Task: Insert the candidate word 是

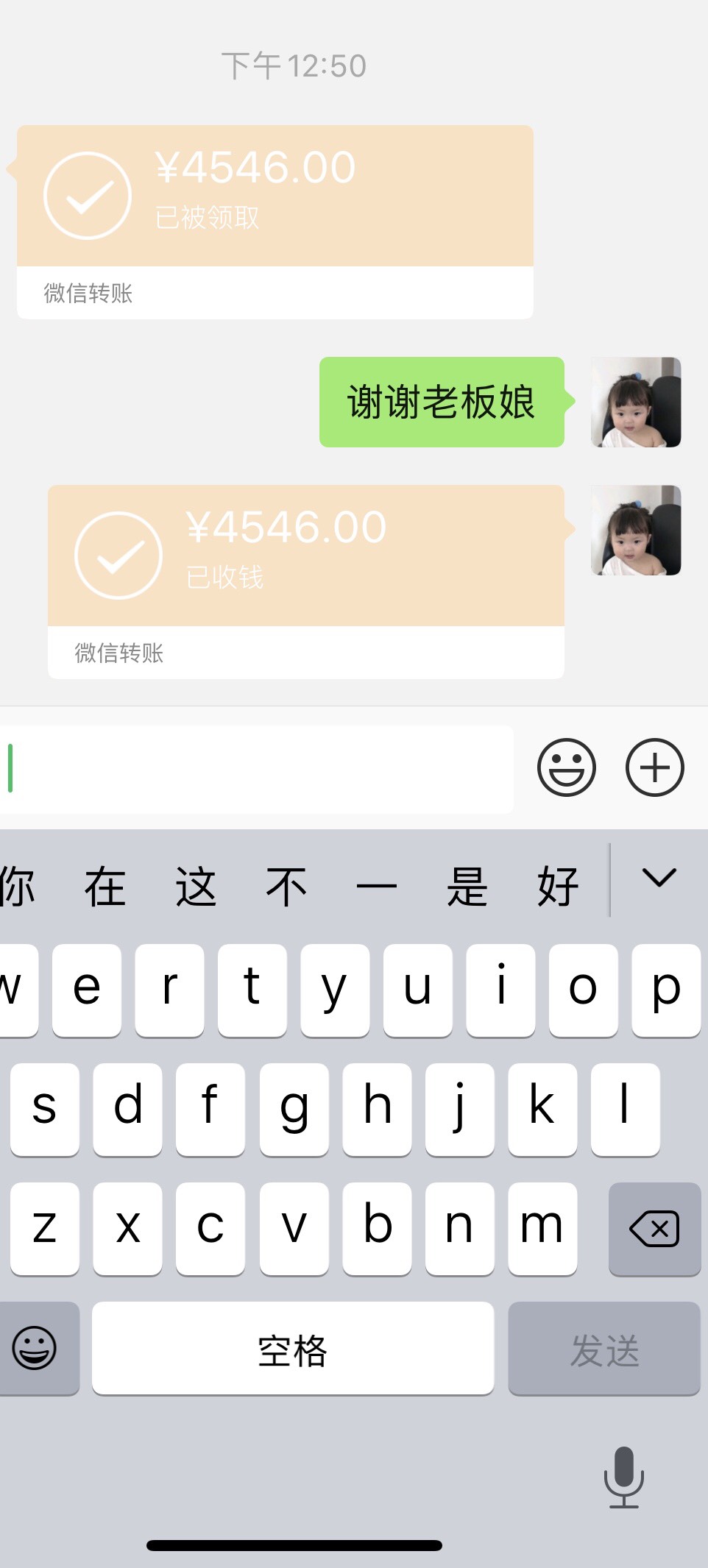Action: click(467, 886)
